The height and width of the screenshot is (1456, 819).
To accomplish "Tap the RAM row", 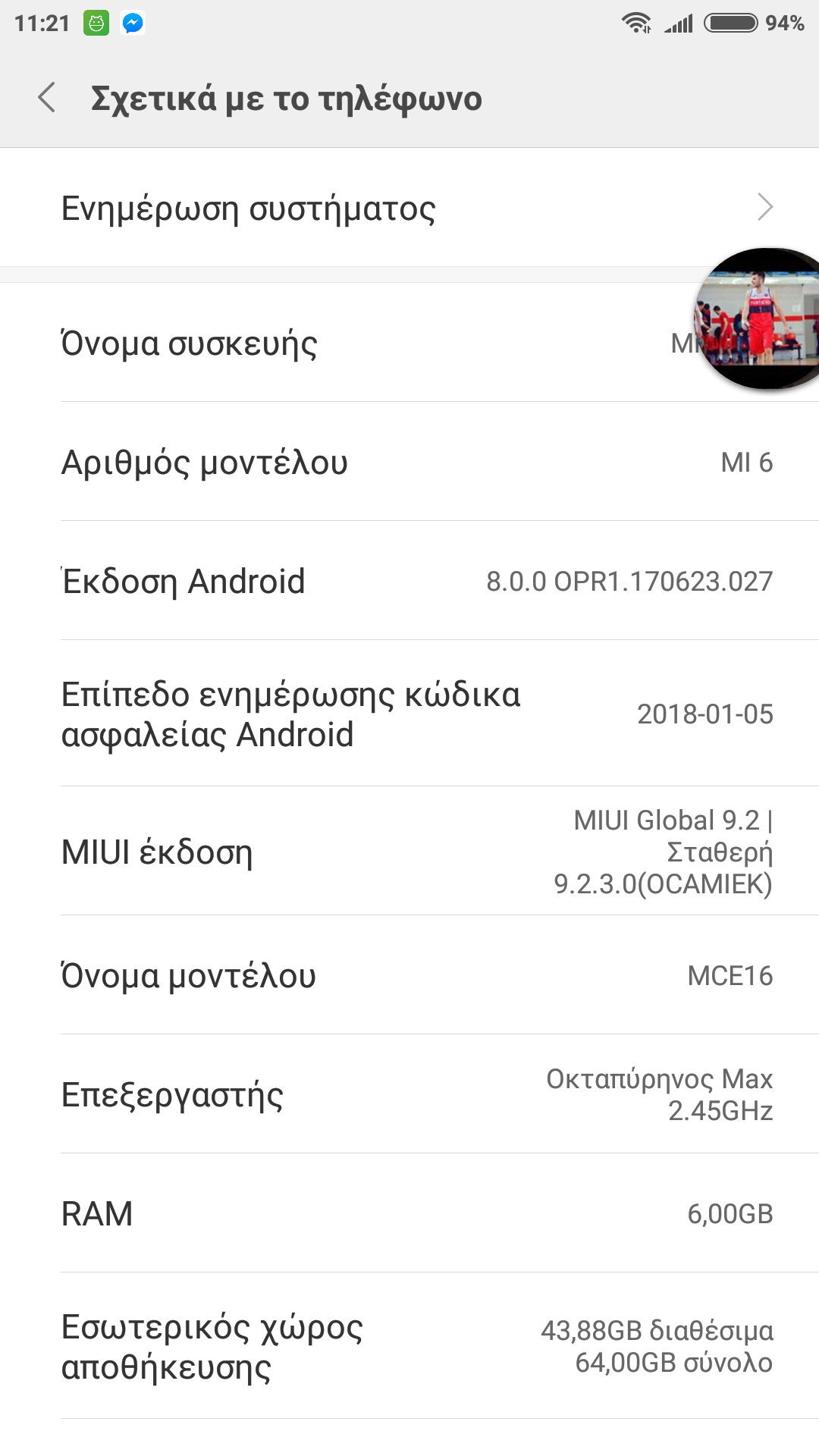I will (409, 1213).
